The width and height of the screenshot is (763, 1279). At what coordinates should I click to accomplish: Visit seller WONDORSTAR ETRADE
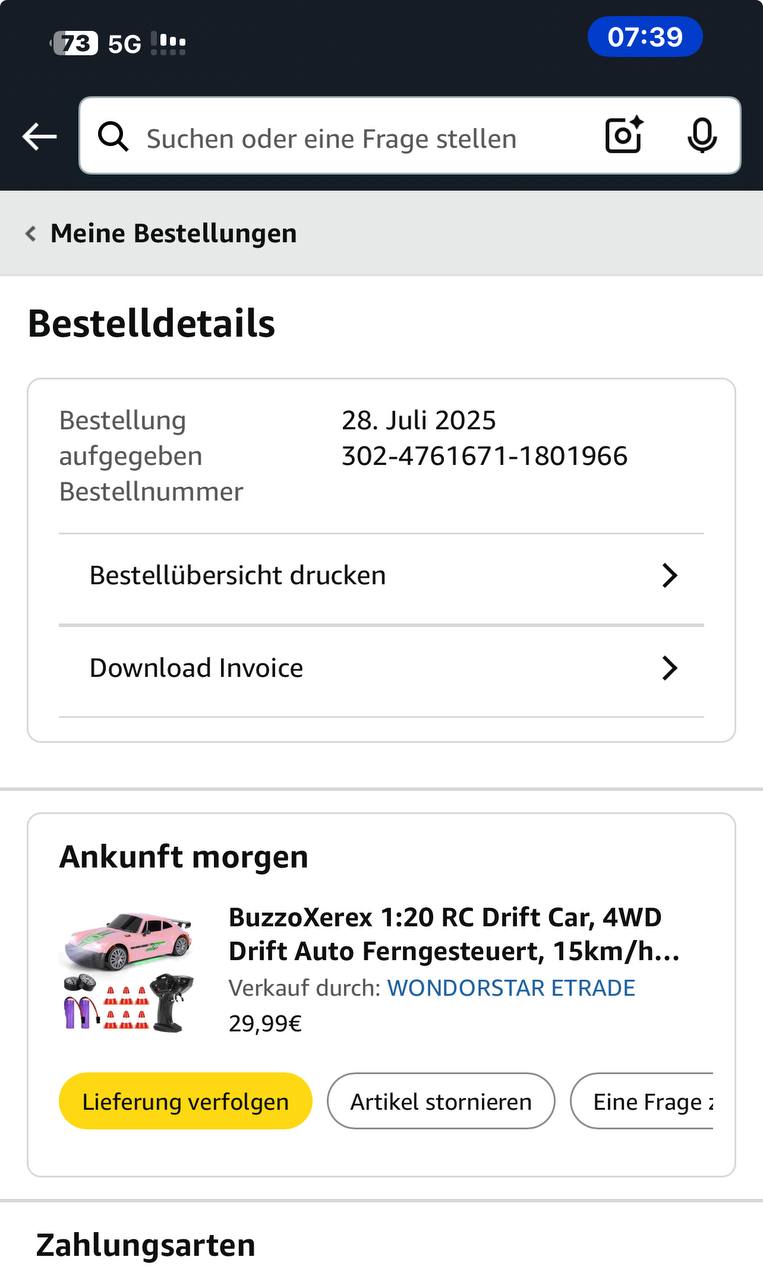coord(511,988)
